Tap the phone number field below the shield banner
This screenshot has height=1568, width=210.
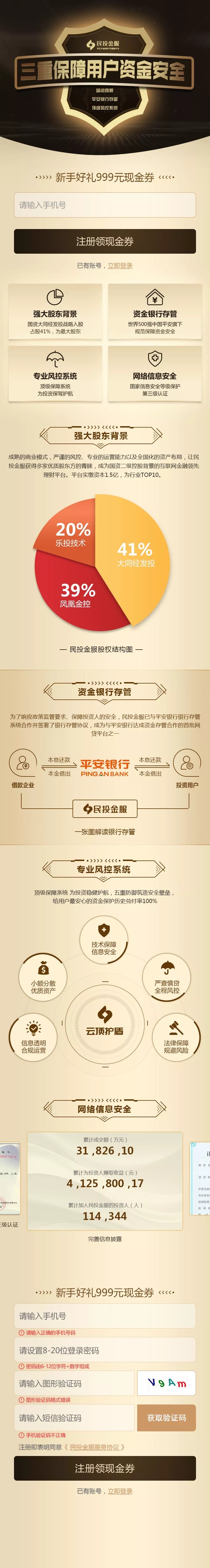[105, 205]
